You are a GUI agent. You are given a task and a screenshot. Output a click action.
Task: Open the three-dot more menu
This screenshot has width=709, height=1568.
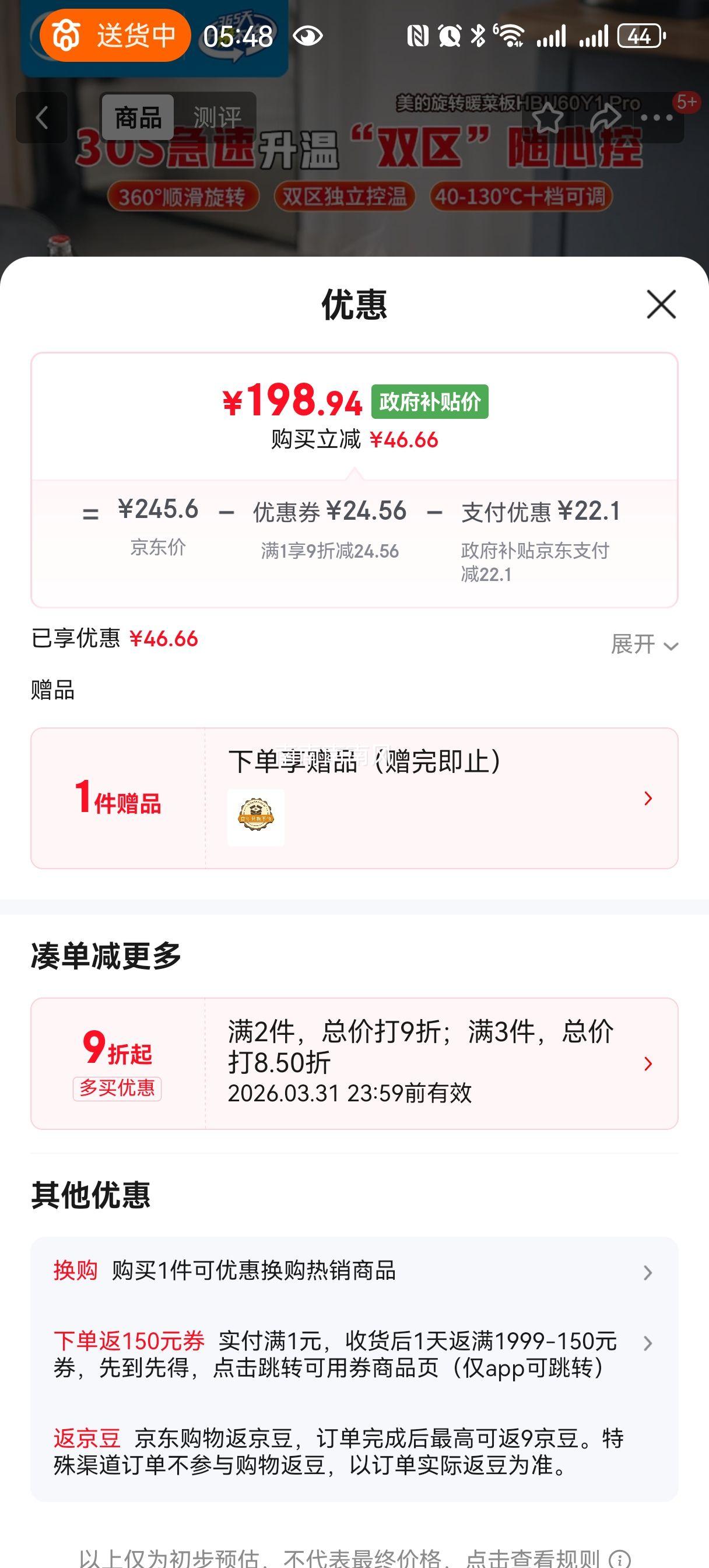(x=657, y=117)
